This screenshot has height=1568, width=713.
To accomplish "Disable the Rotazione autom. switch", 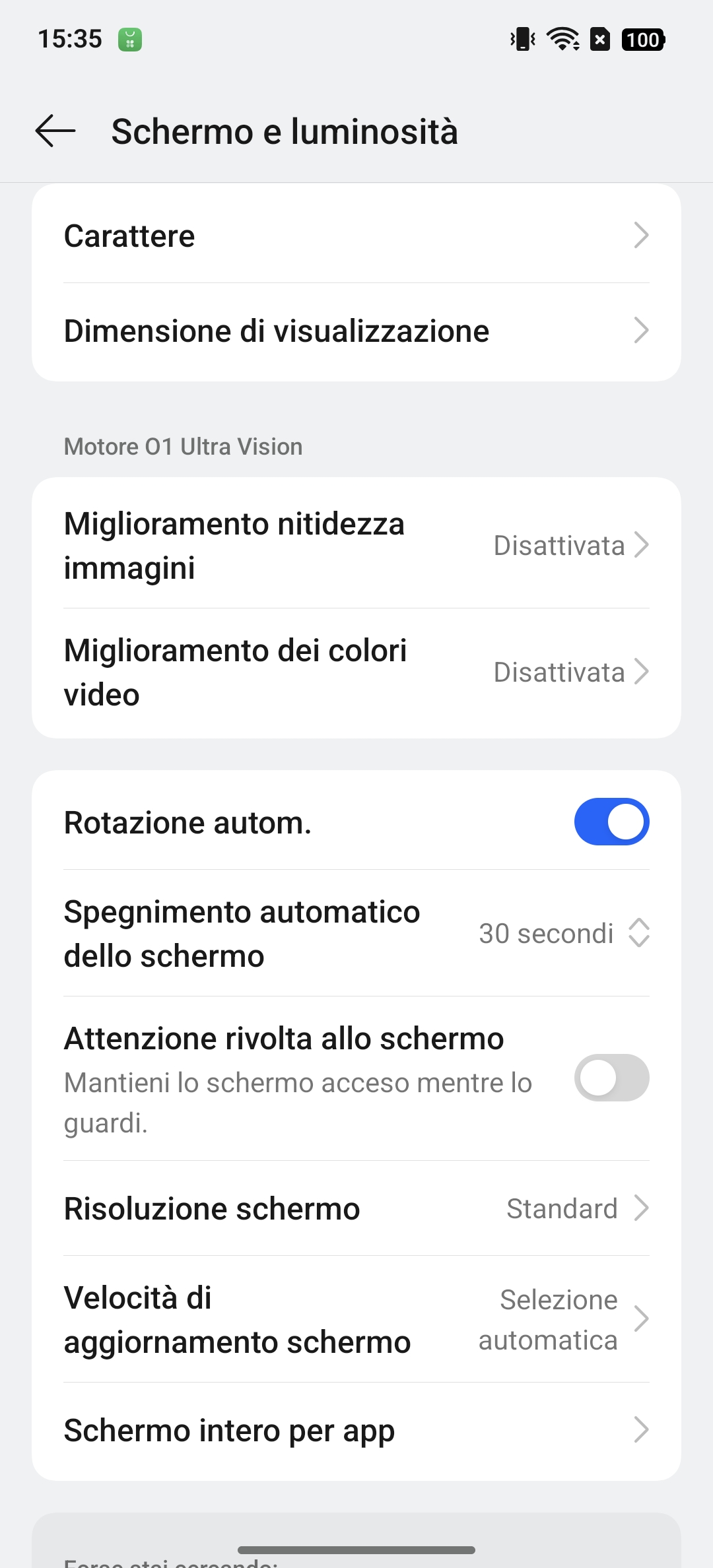I will click(x=611, y=822).
